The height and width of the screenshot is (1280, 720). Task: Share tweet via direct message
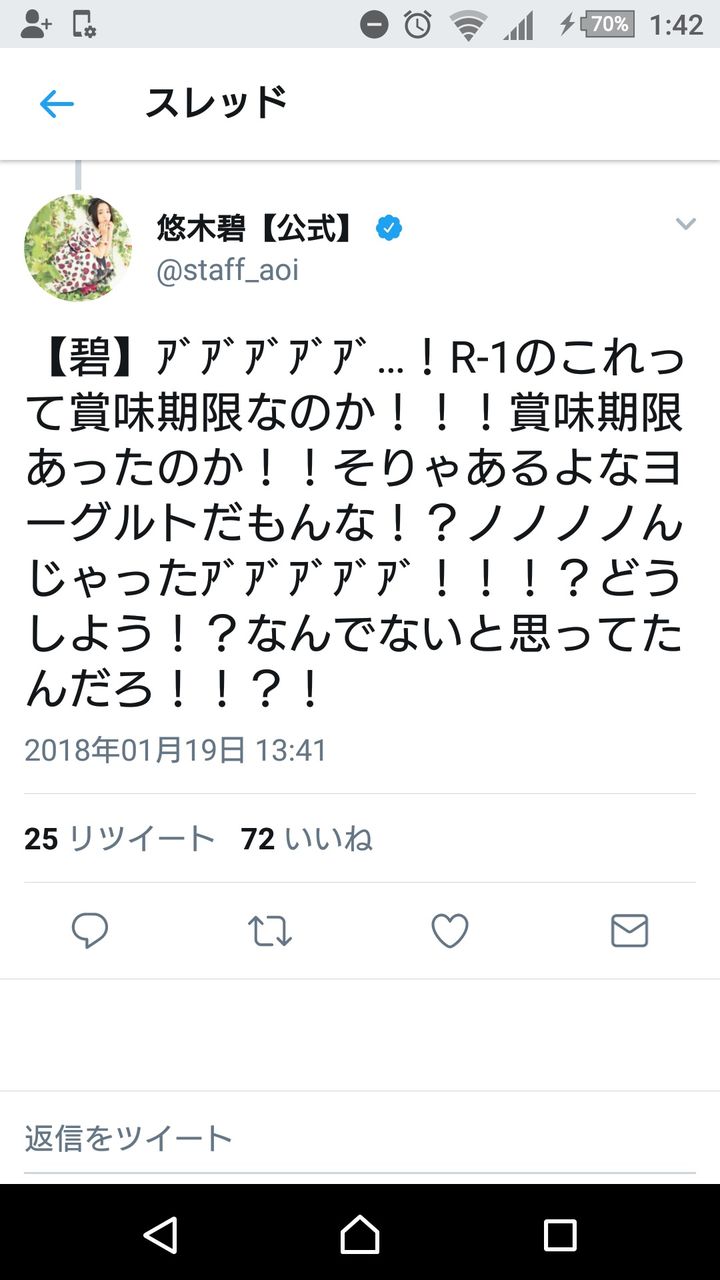(629, 931)
